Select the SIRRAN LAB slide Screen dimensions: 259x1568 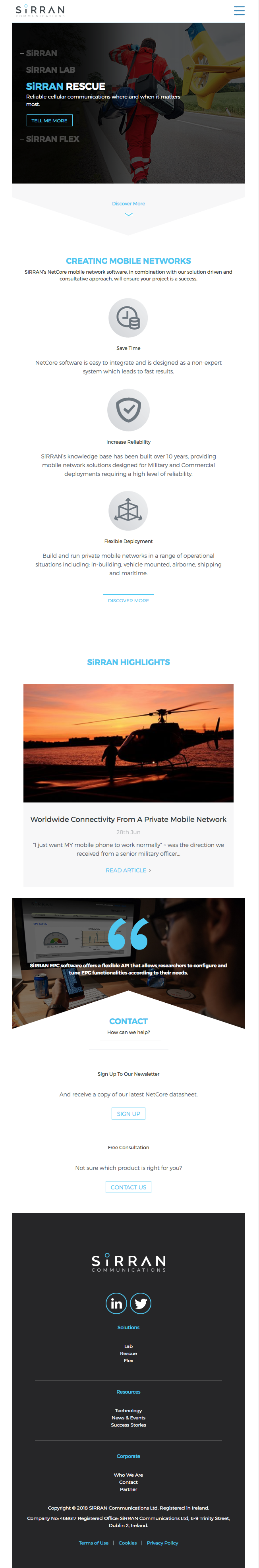[50, 70]
